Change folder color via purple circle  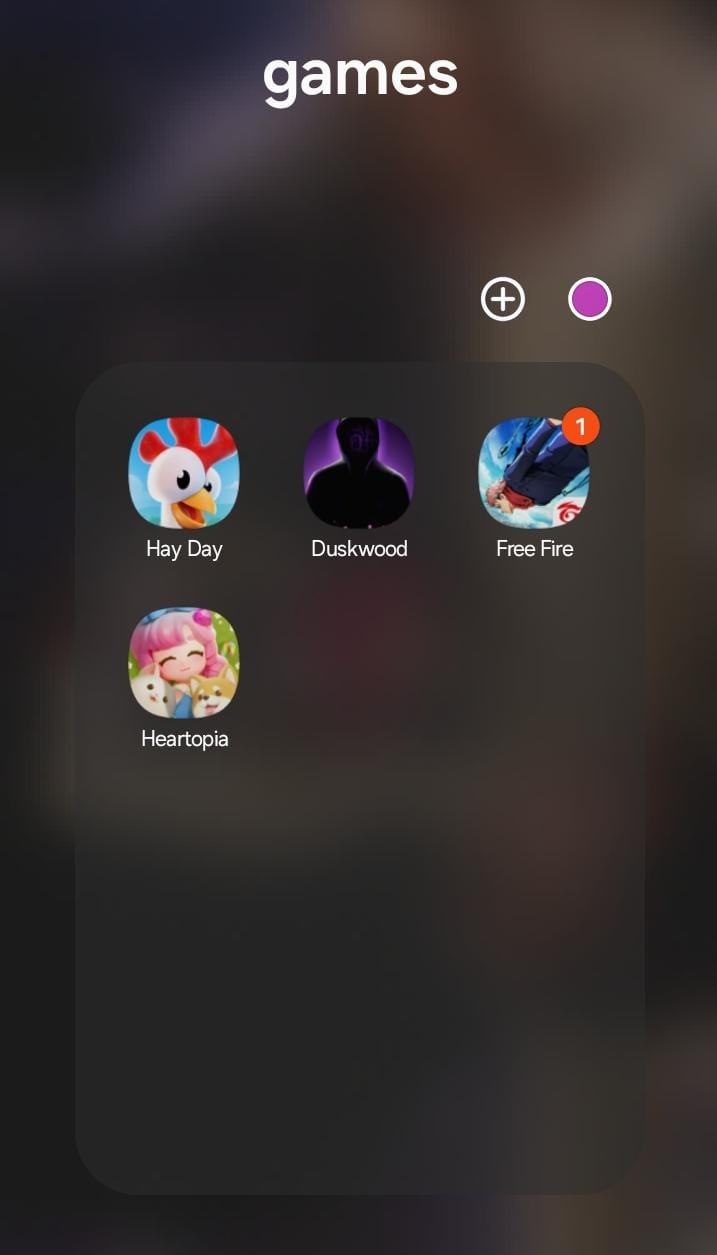pyautogui.click(x=589, y=299)
